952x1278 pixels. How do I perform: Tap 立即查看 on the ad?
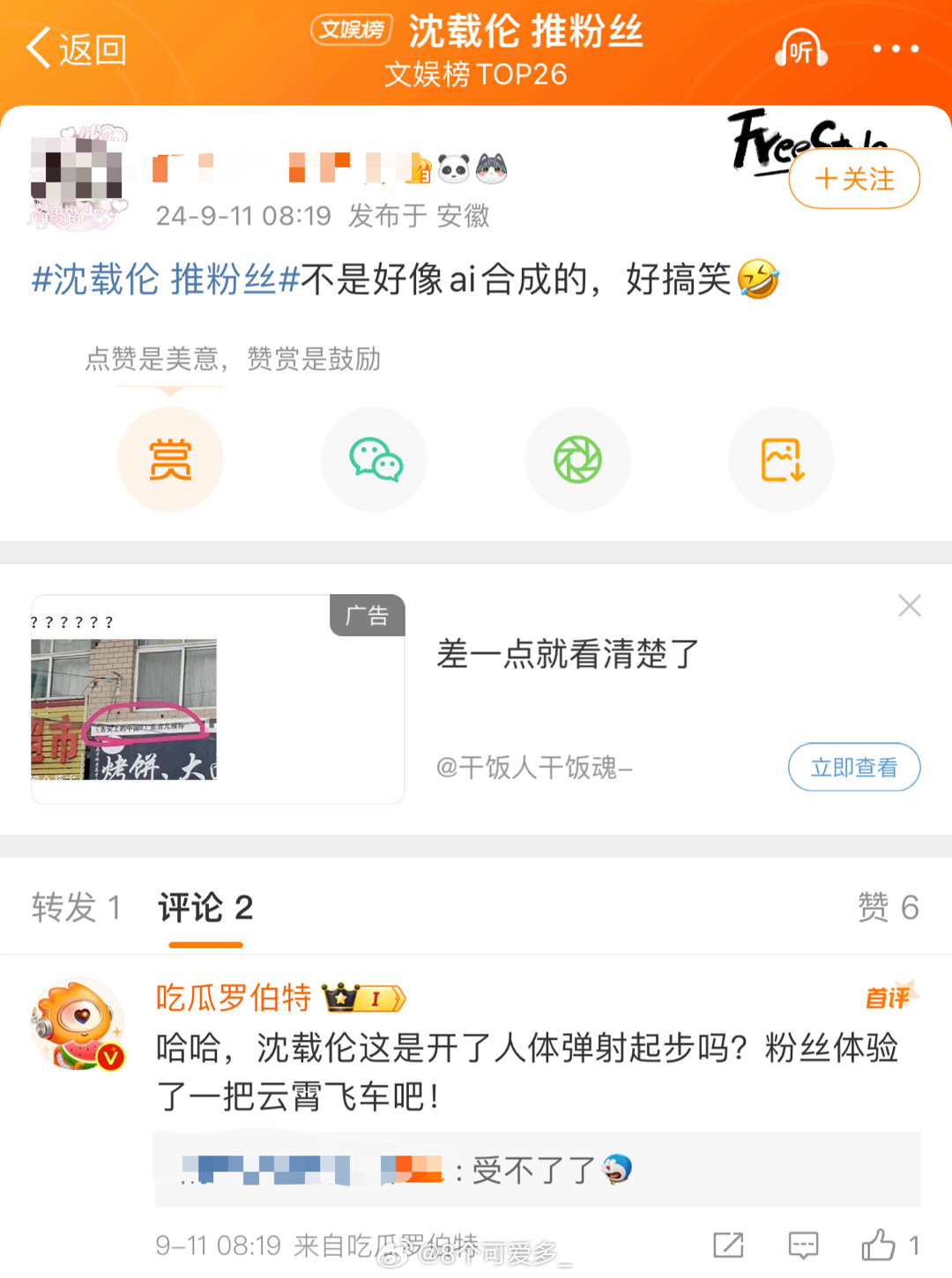point(853,767)
